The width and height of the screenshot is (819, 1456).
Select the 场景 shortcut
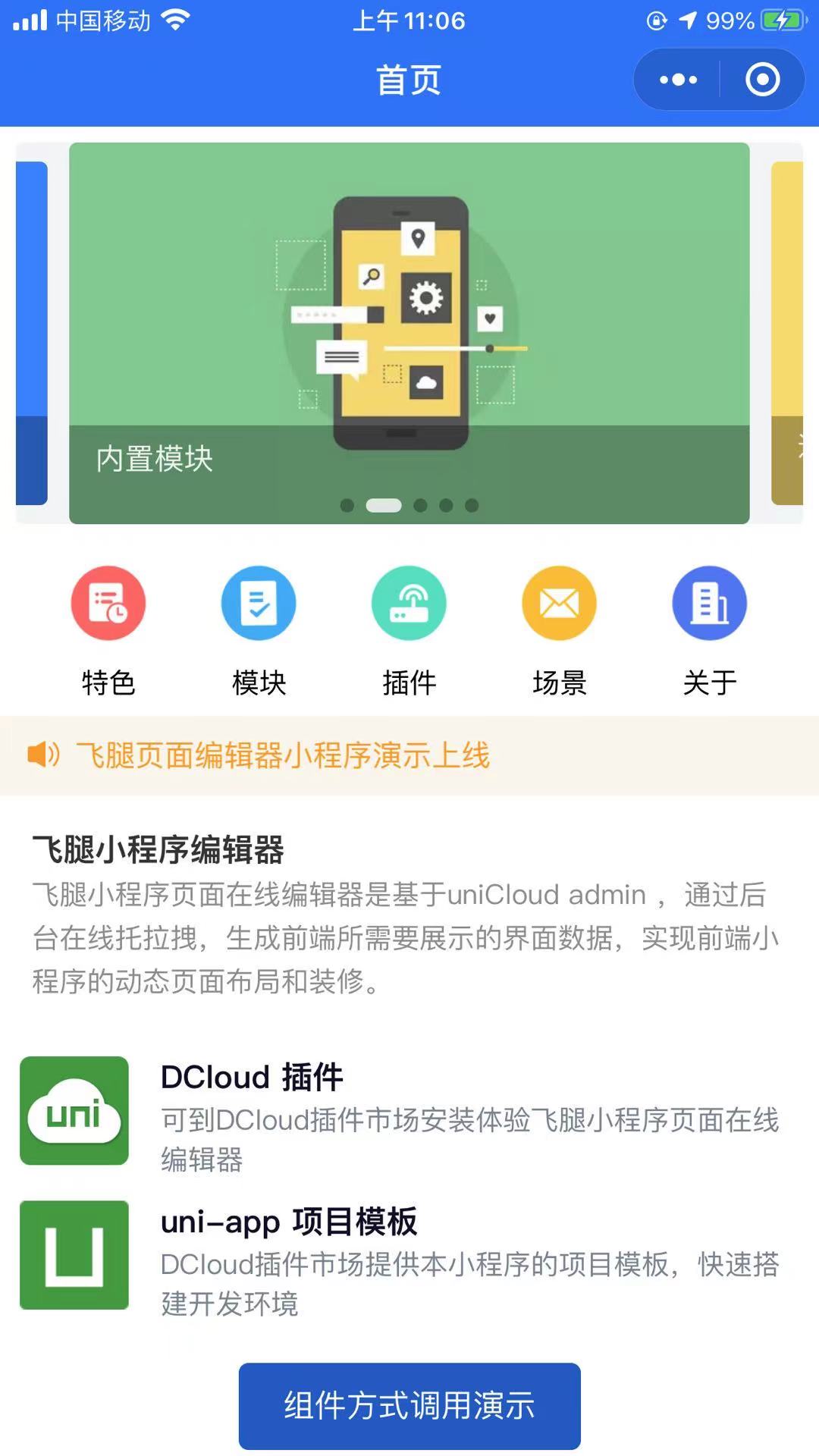[559, 629]
